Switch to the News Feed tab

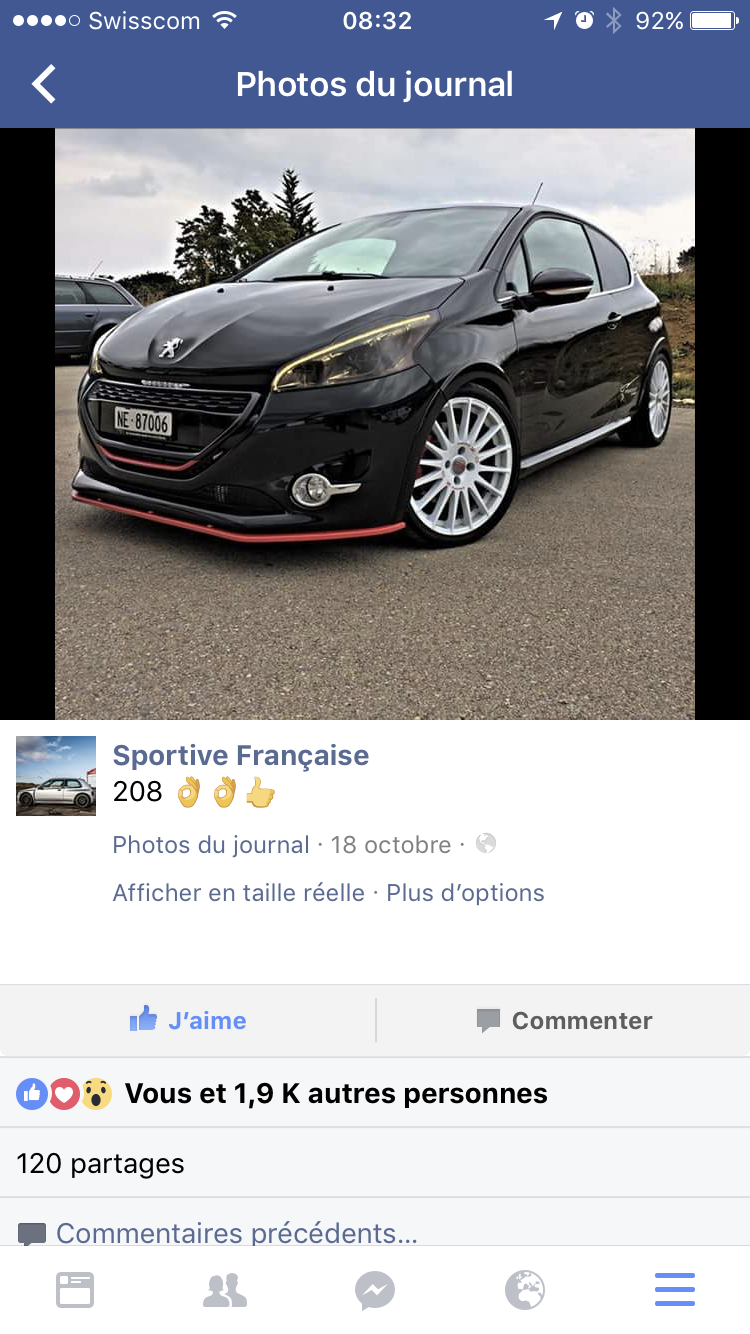point(75,1291)
